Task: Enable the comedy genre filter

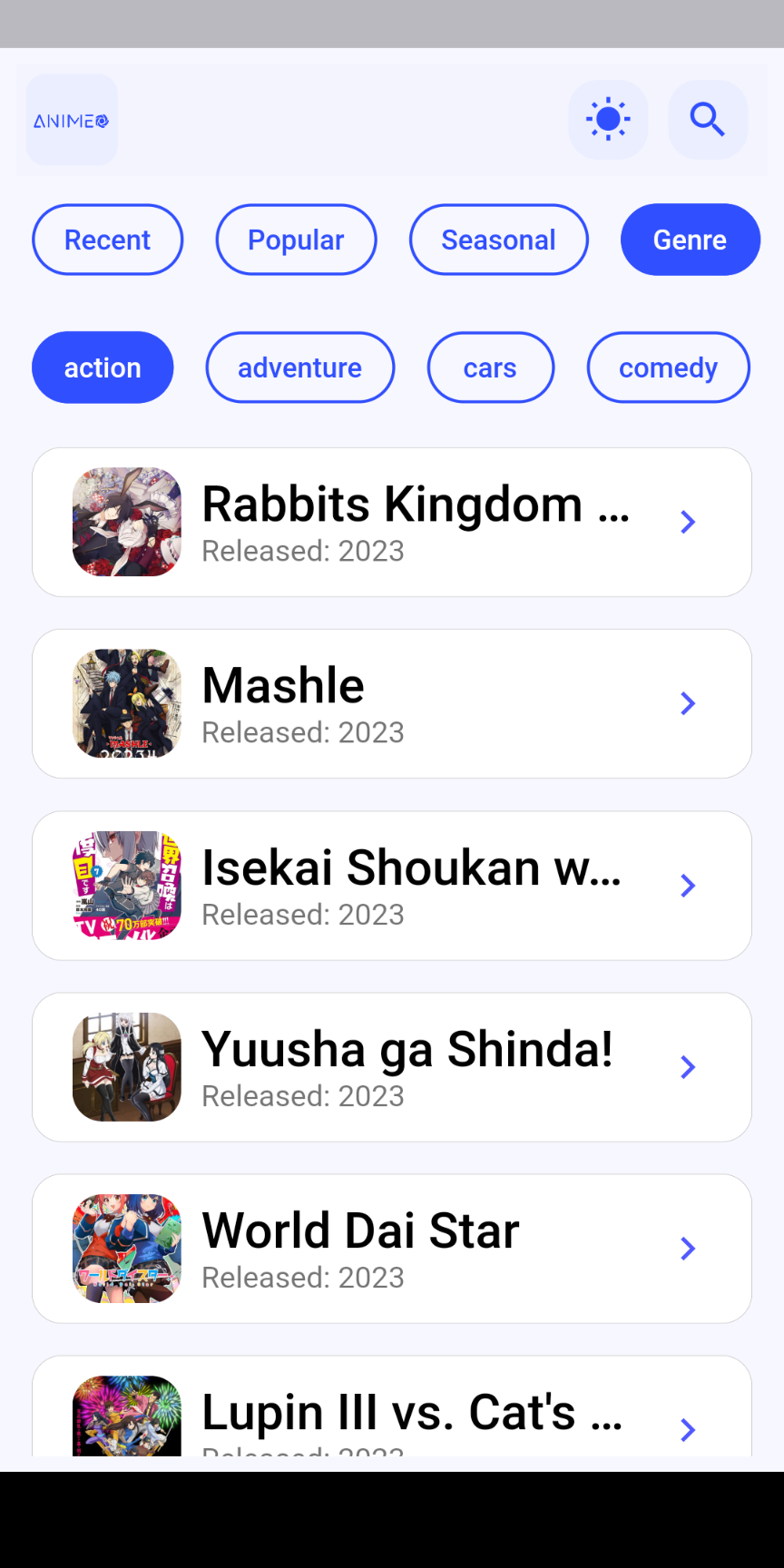Action: click(x=668, y=367)
